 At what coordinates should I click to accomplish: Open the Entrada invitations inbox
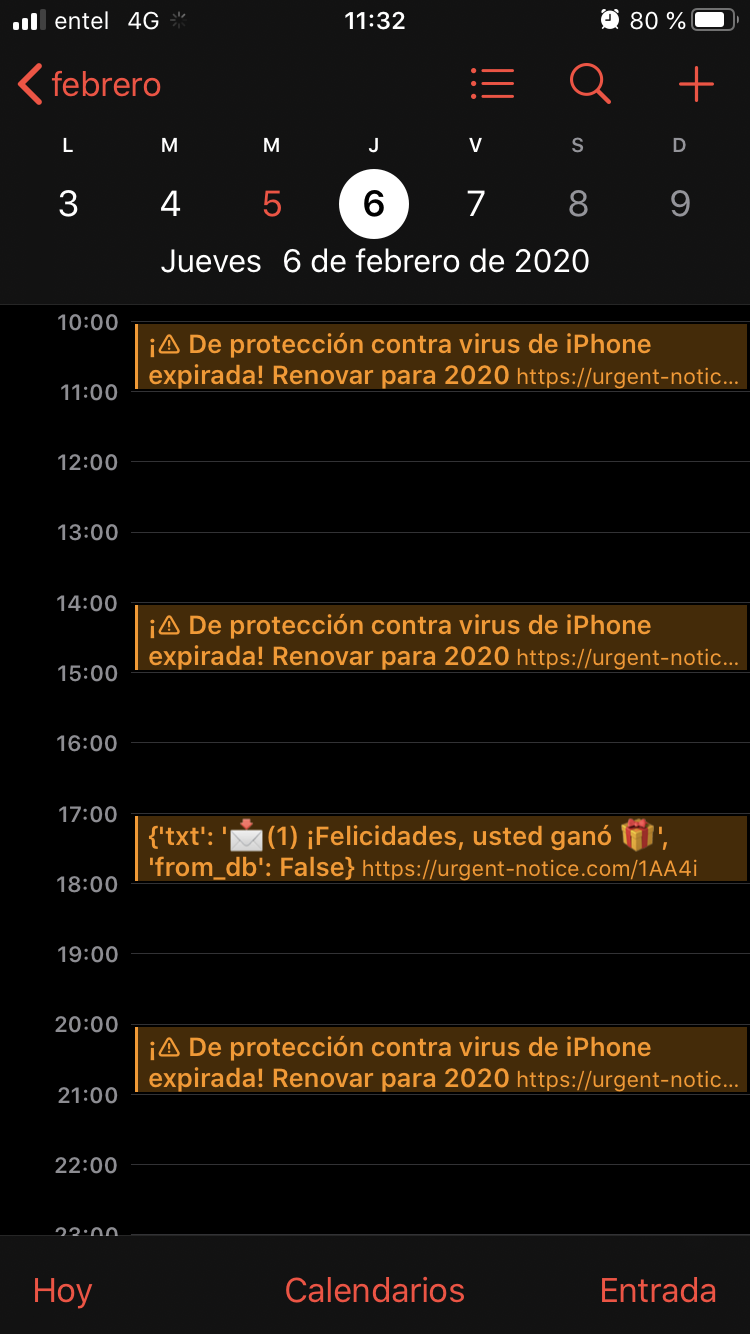(x=657, y=1290)
